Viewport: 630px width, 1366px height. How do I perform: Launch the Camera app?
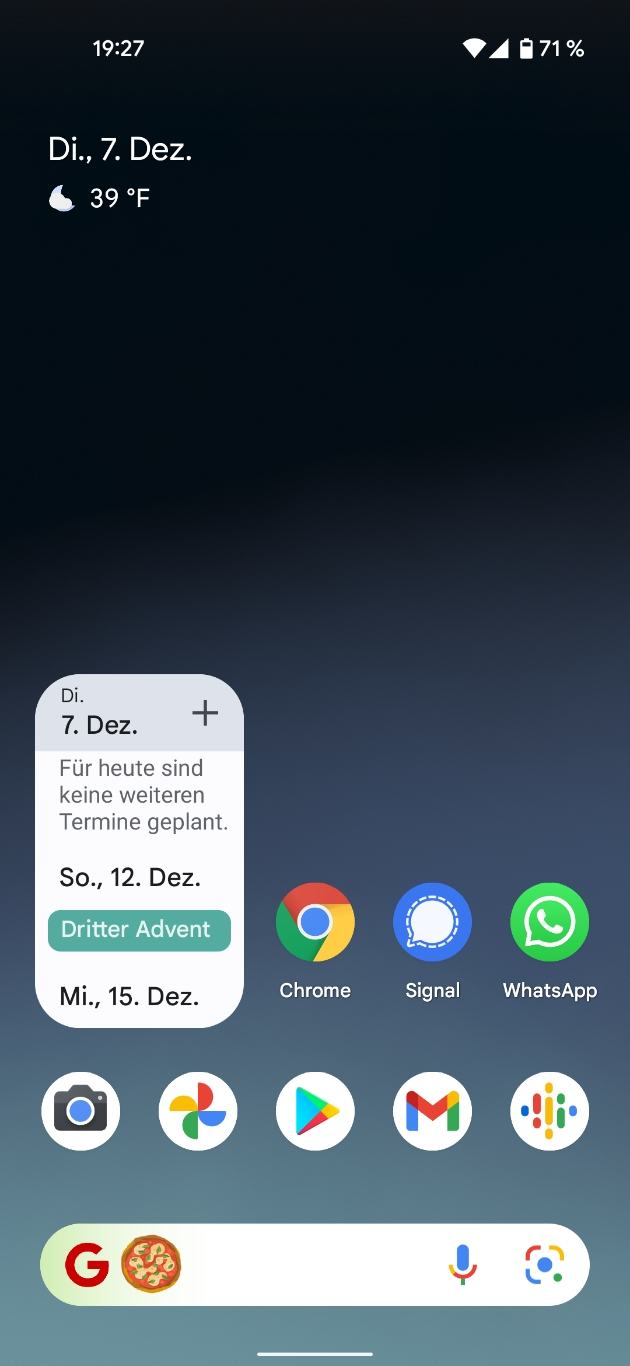click(80, 1111)
